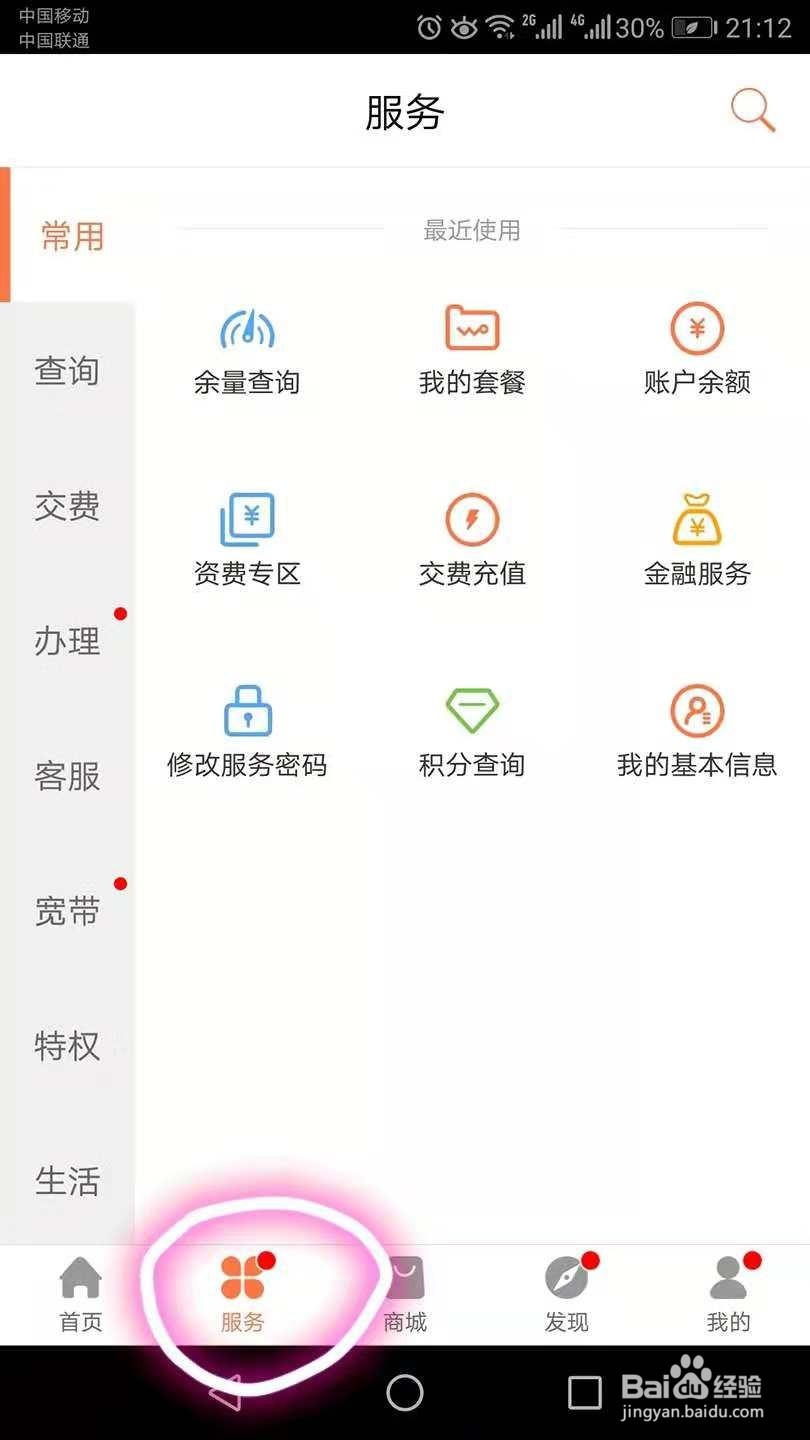Open the 我的 bottom tab

coord(731,1295)
